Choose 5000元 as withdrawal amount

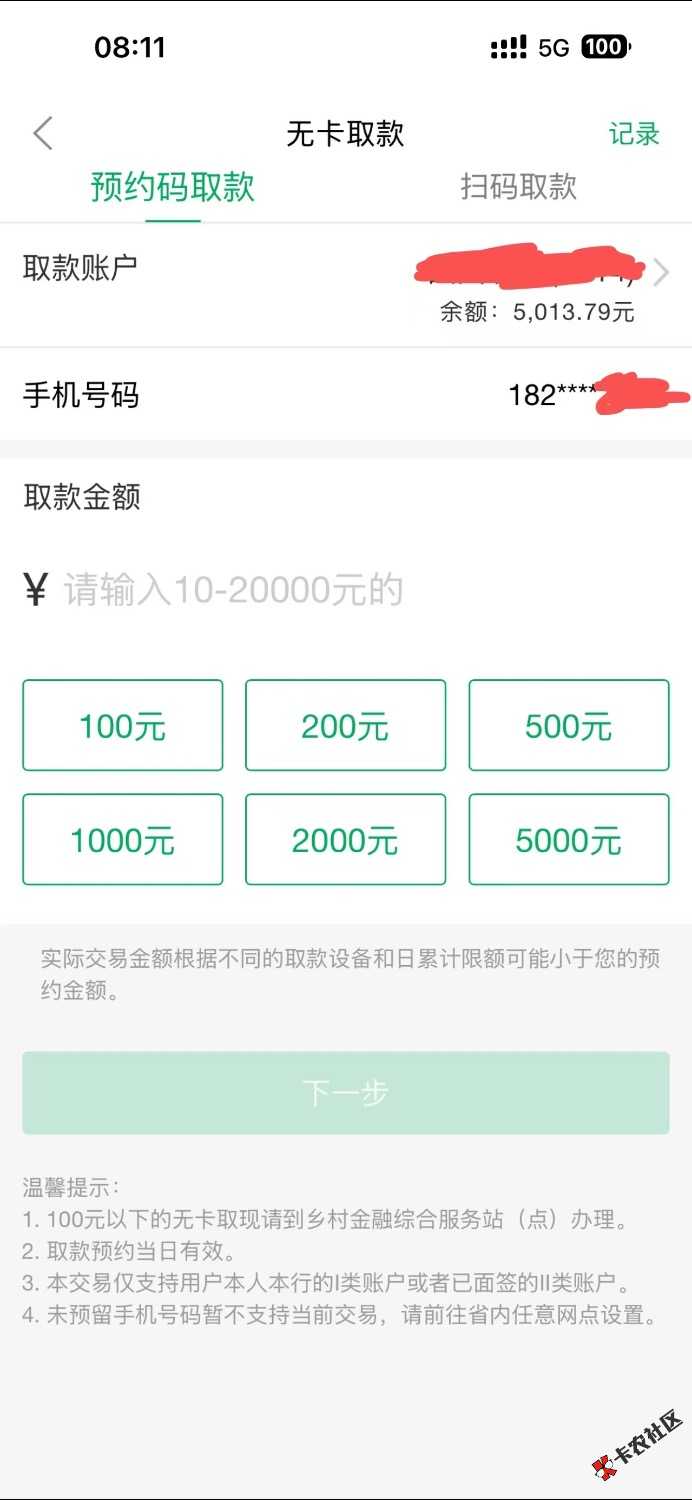pos(568,840)
